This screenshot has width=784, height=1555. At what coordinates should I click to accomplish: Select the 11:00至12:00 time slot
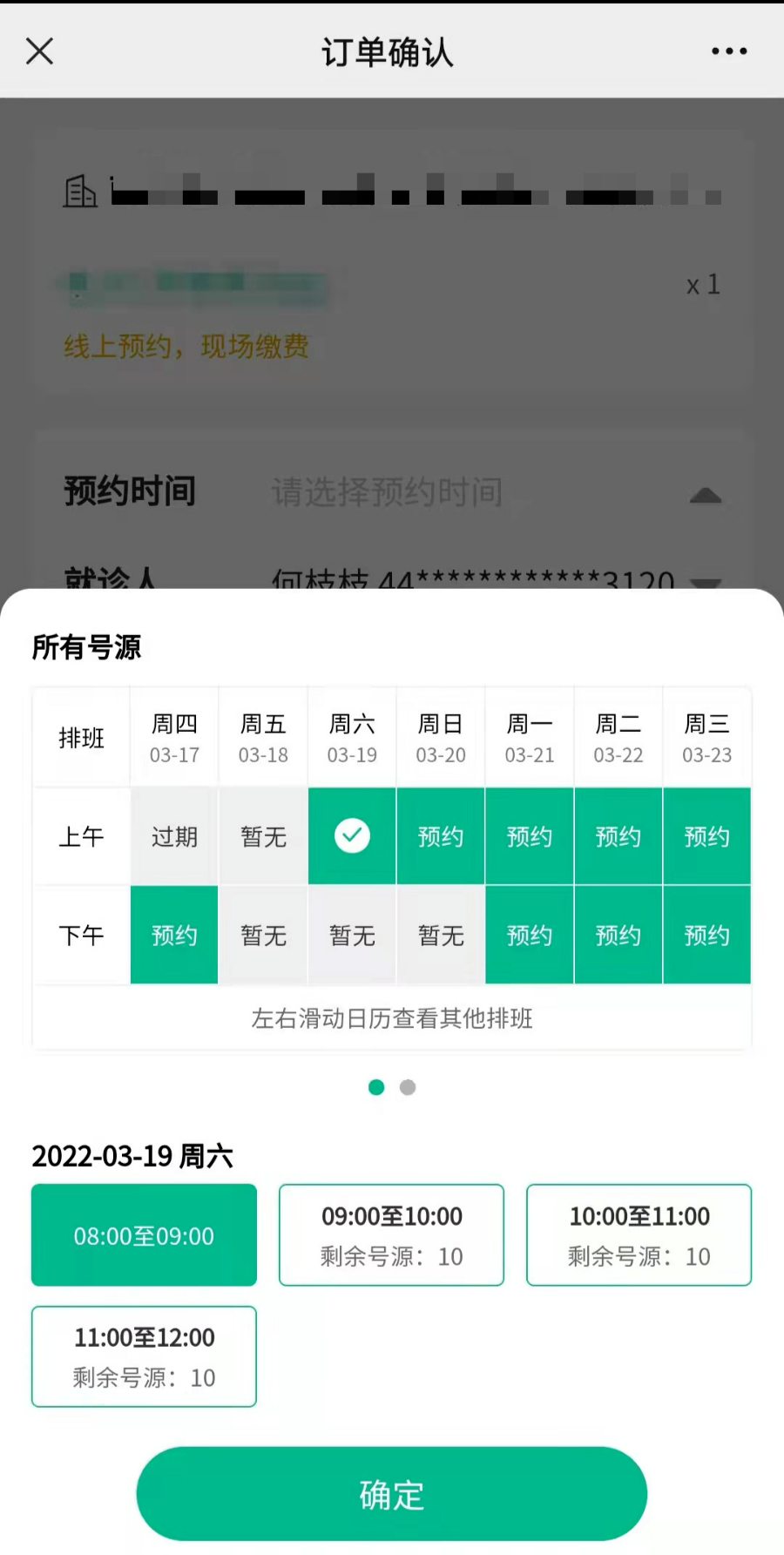click(x=145, y=1356)
